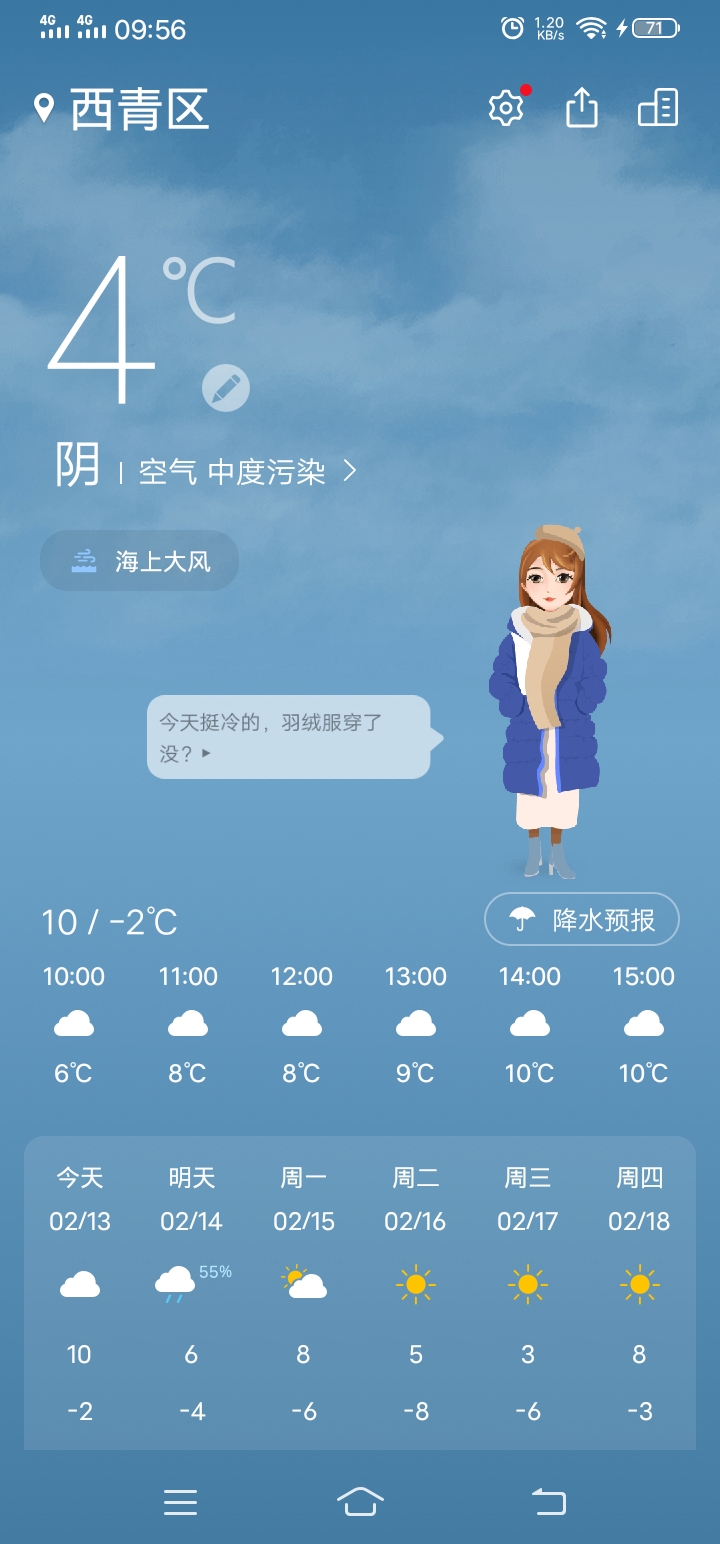Share the weather via share icon

582,108
